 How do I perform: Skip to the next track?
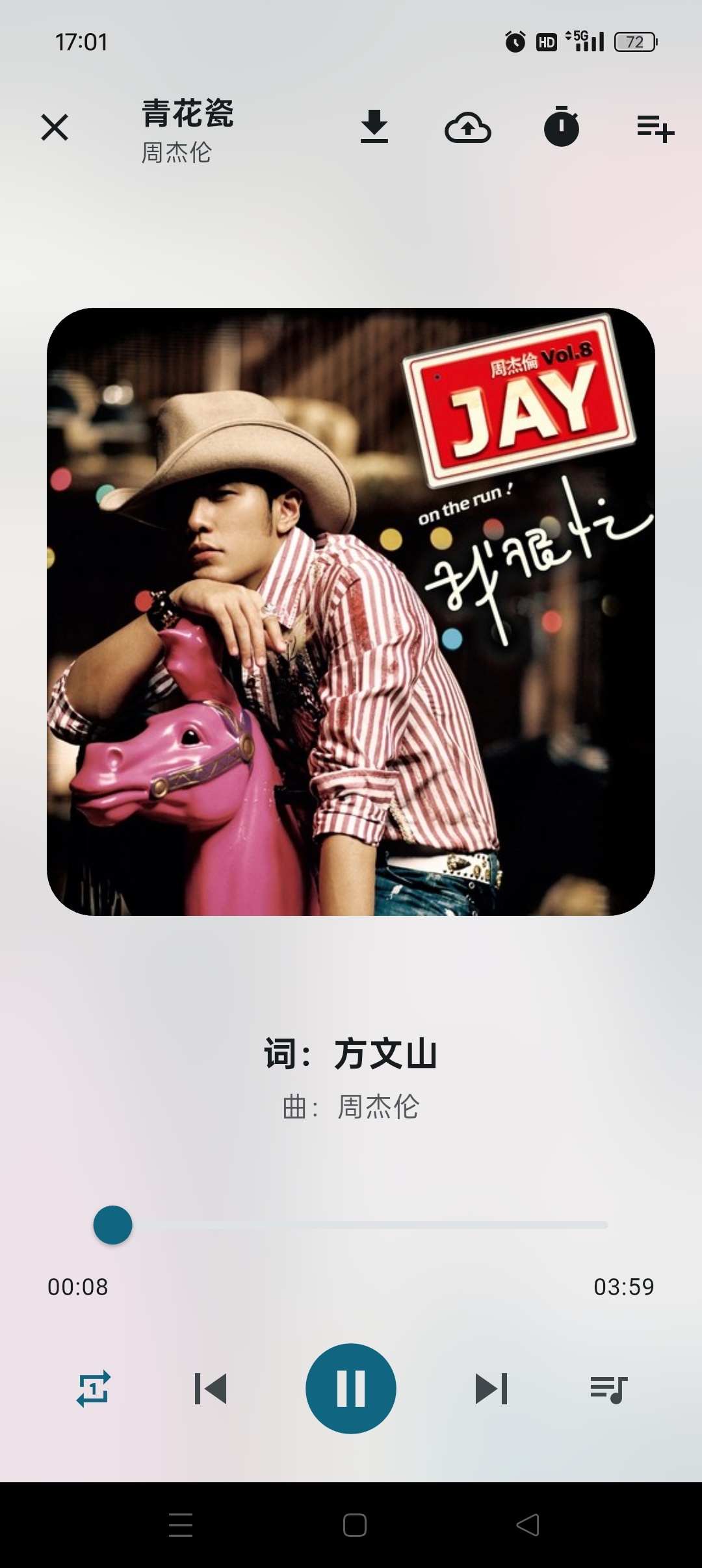pos(491,1389)
